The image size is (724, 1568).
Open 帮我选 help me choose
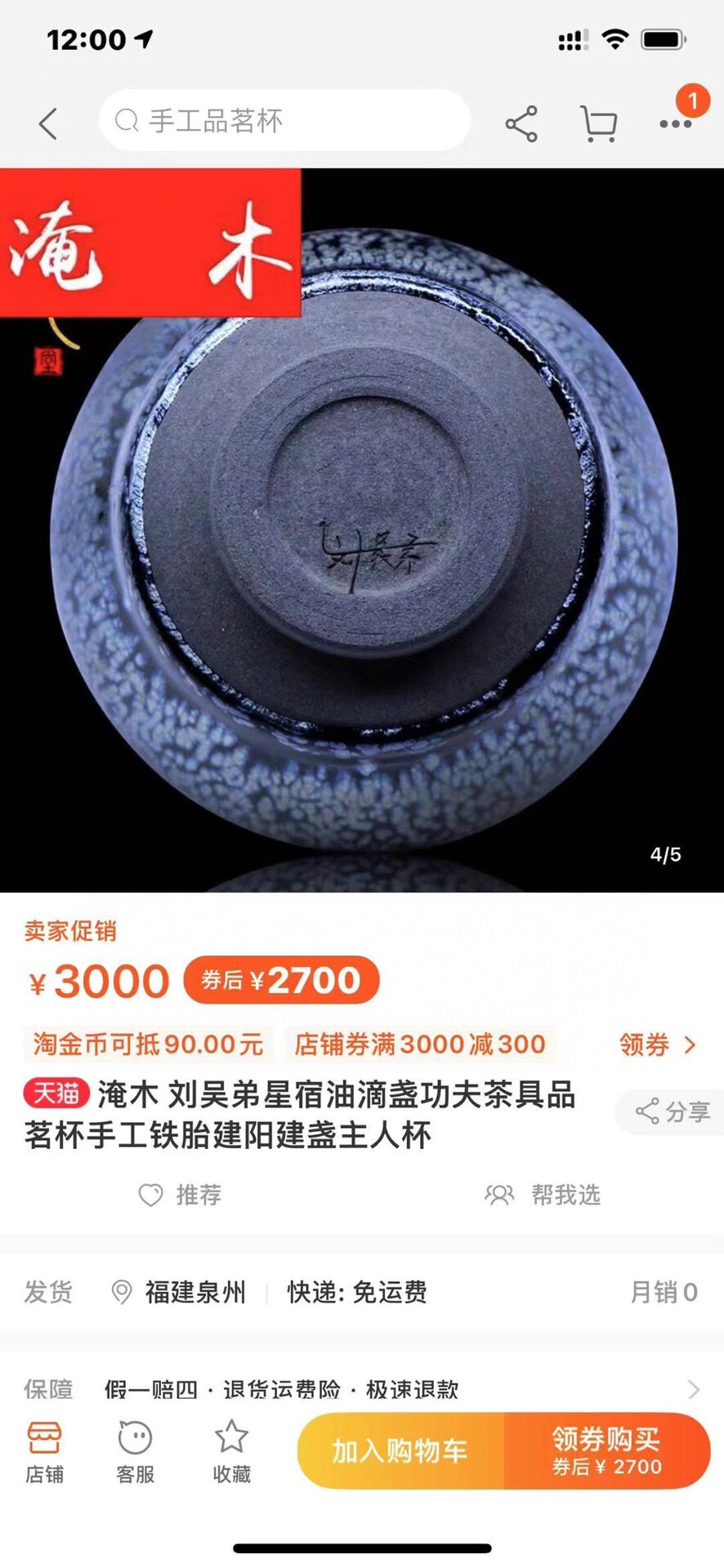tap(543, 1195)
